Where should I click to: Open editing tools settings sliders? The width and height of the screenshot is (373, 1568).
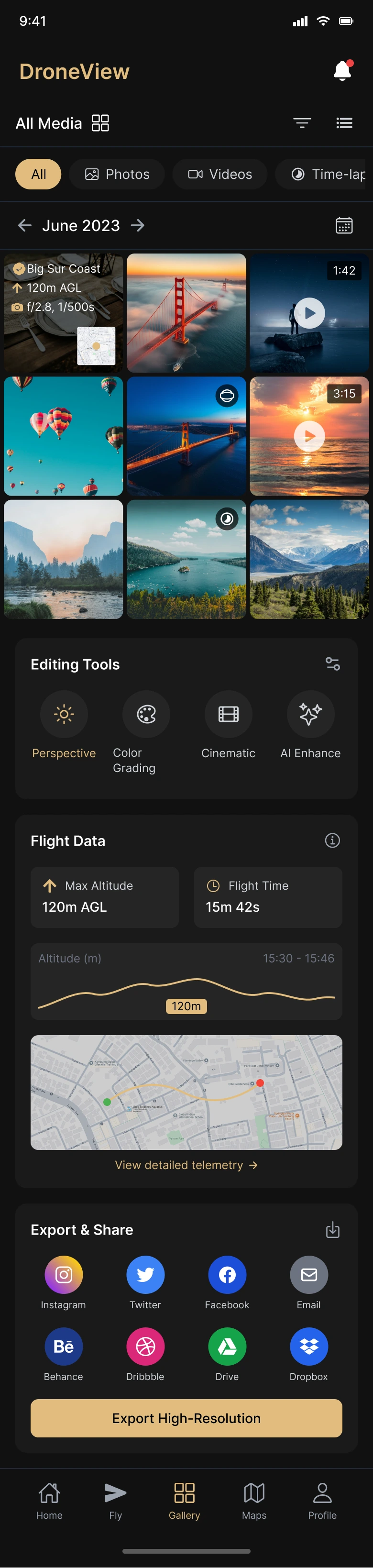pos(332,663)
